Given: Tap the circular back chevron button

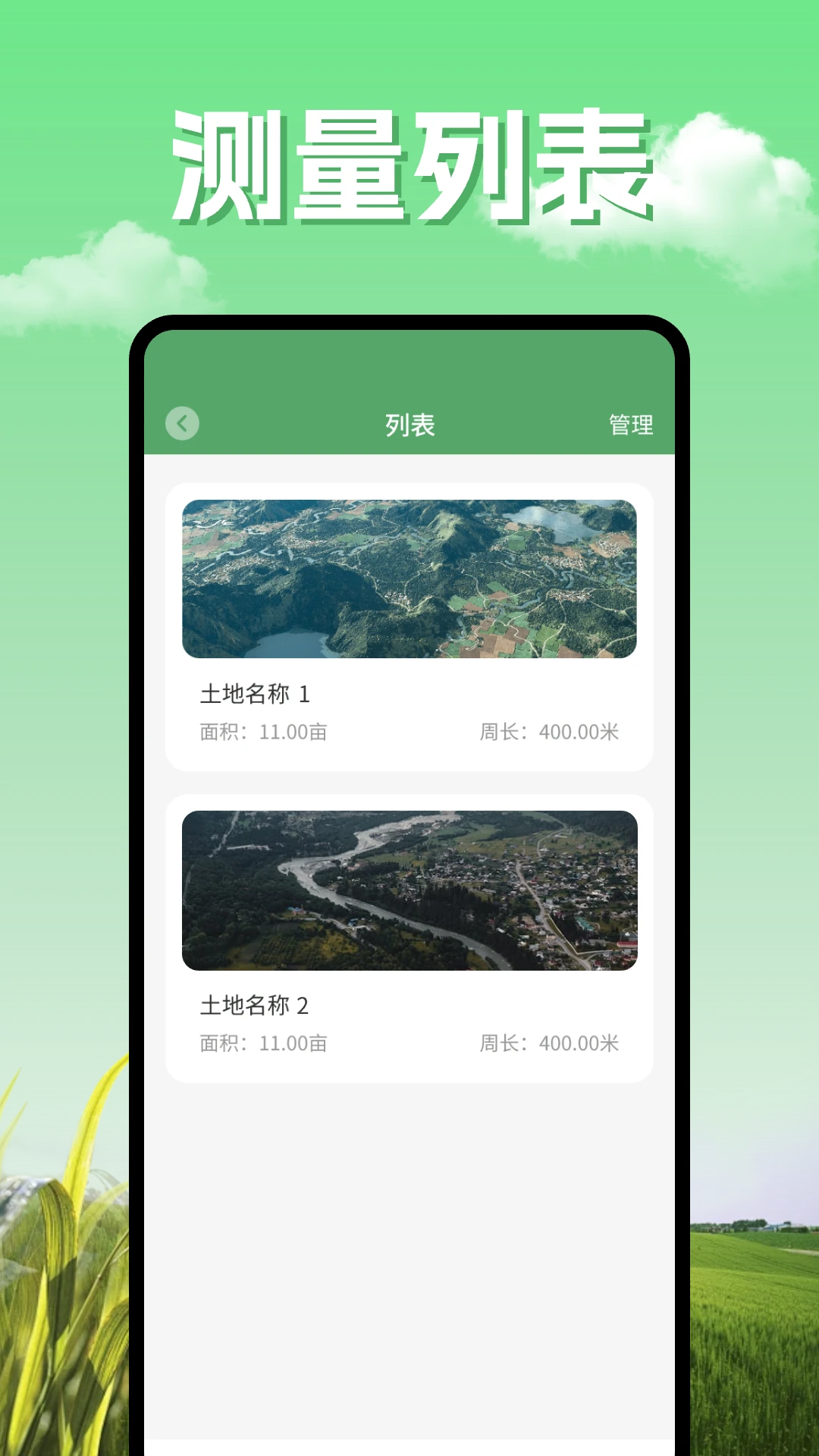Looking at the screenshot, I should [x=182, y=424].
